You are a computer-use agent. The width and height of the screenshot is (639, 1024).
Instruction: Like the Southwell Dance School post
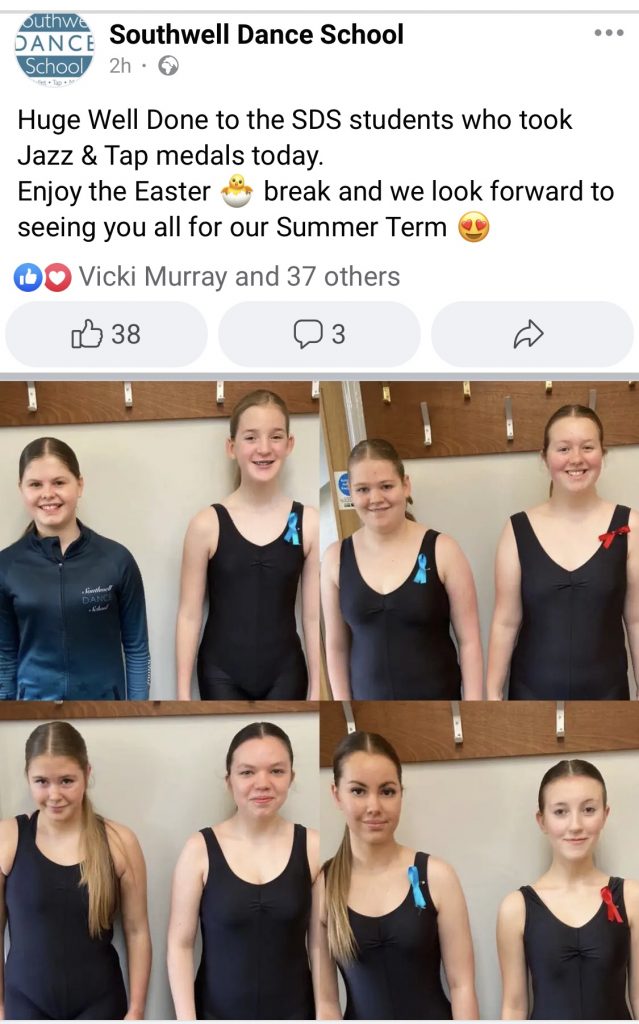pos(106,334)
